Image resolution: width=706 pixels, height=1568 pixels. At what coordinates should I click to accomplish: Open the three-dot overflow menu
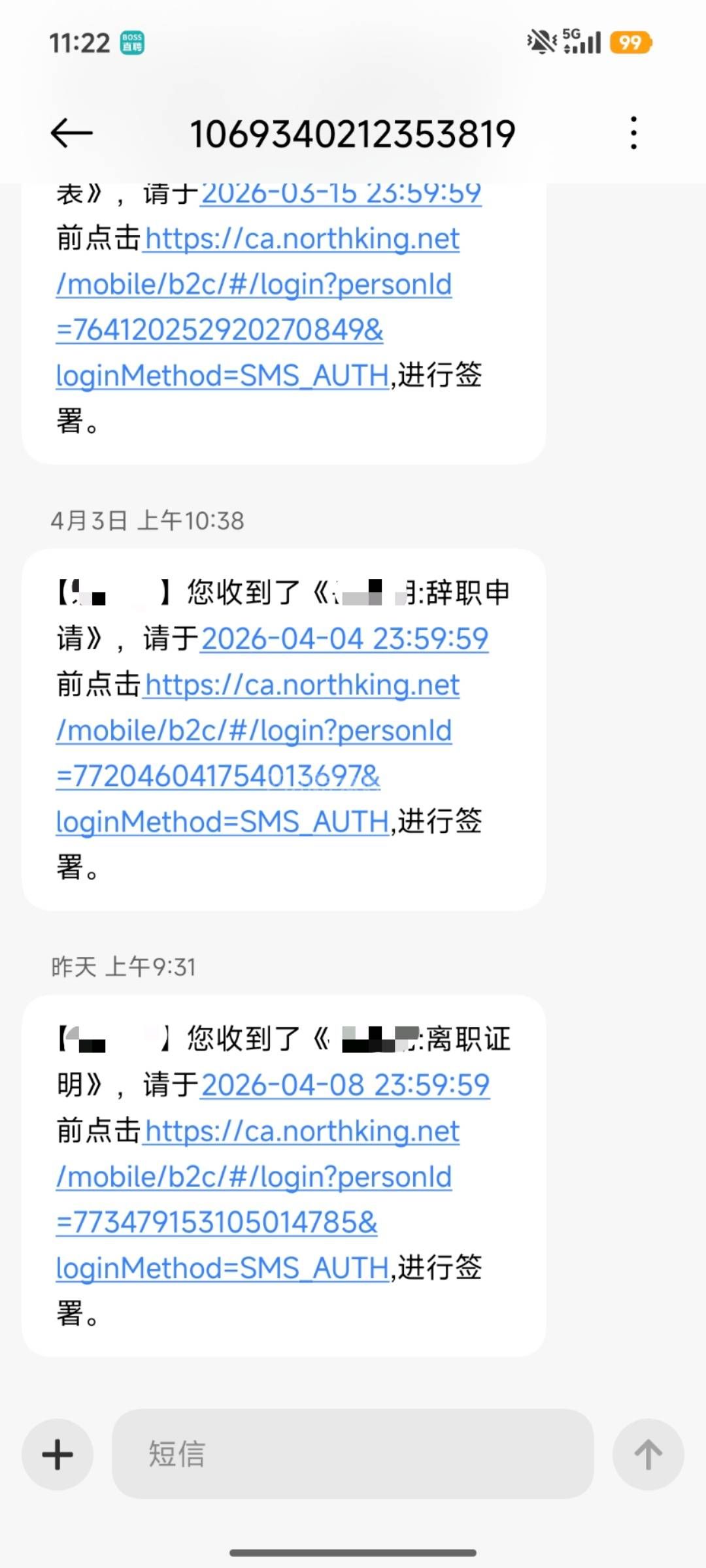[x=633, y=133]
